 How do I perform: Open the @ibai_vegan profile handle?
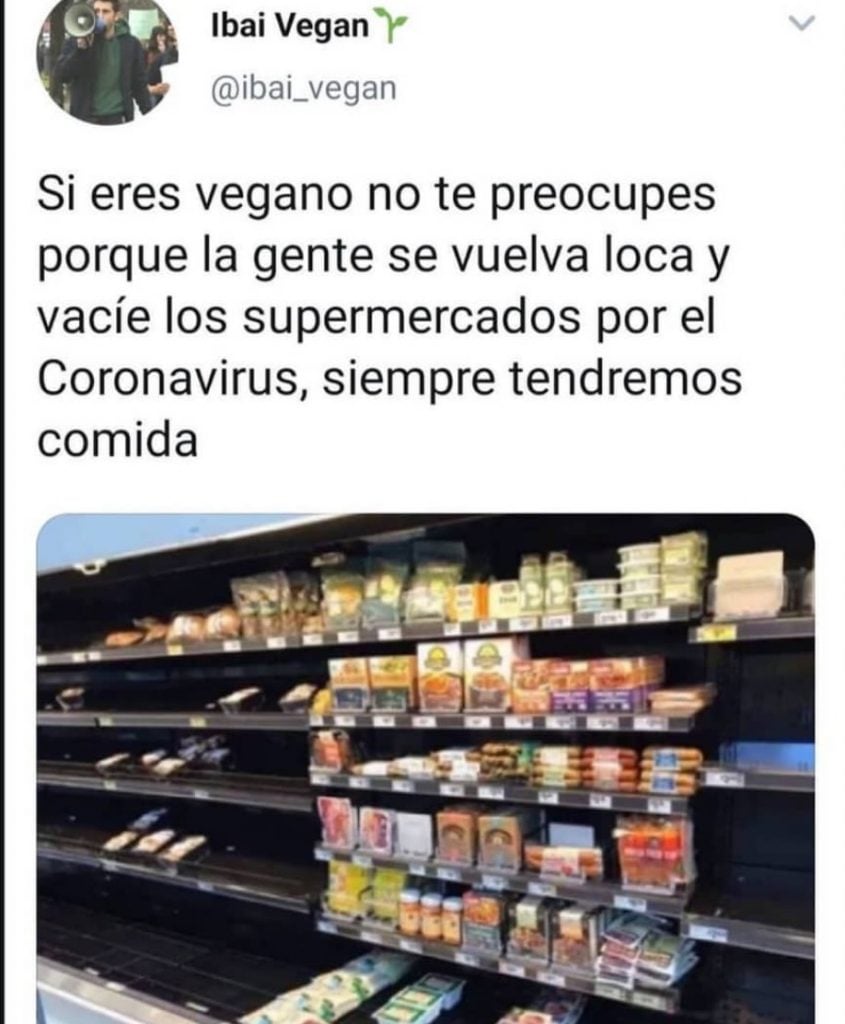click(303, 89)
